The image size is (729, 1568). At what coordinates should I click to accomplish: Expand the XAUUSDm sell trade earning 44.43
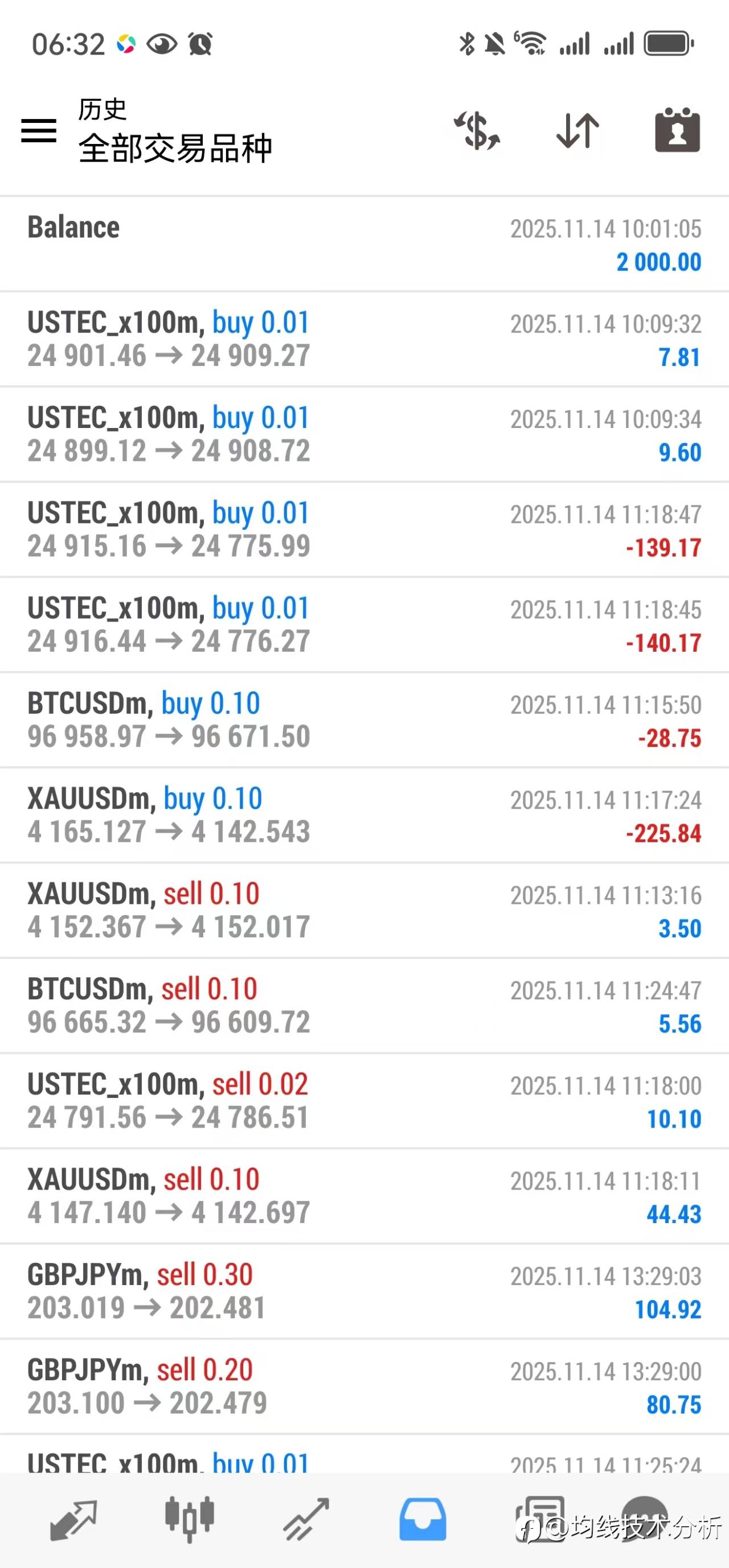[364, 1196]
